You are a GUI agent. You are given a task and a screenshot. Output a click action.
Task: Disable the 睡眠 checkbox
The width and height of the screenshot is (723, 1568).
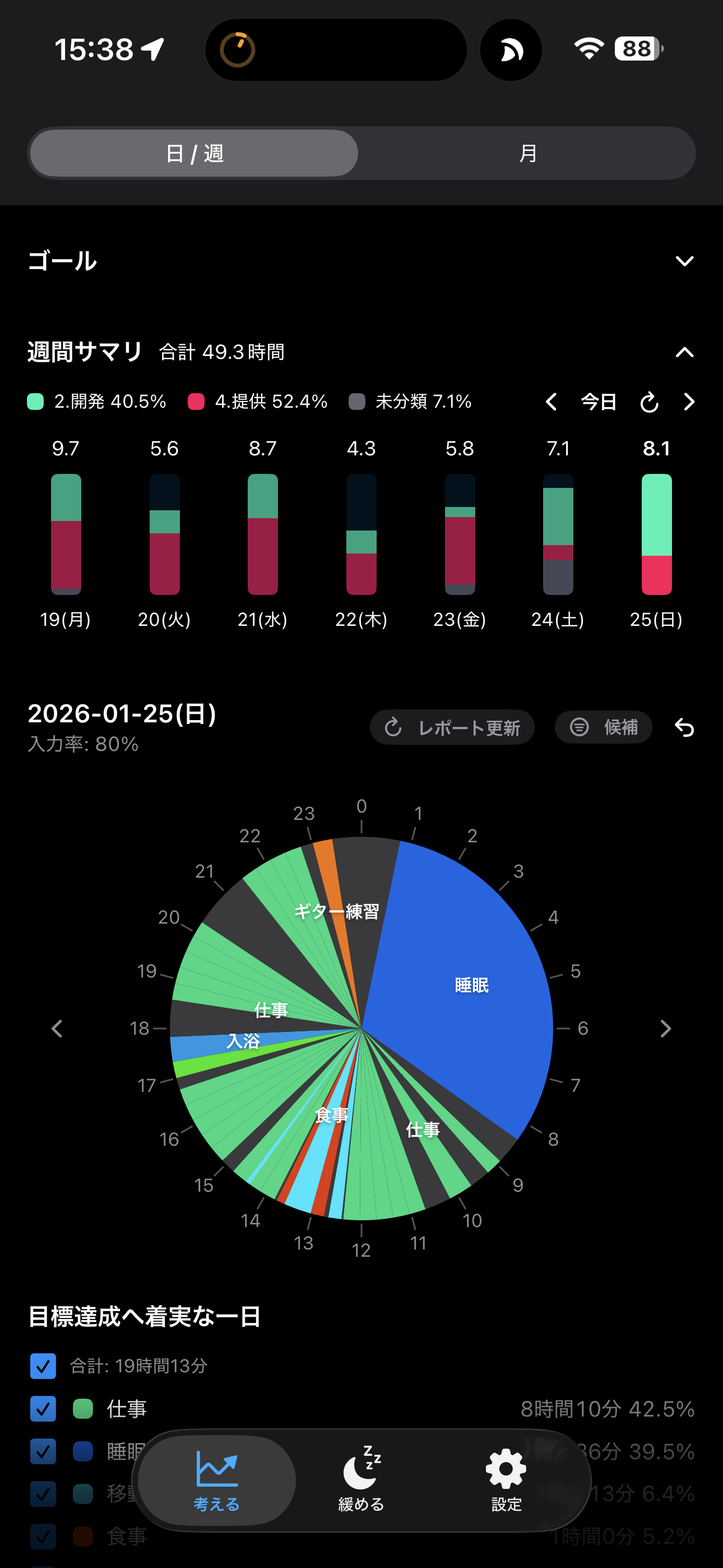(42, 1452)
